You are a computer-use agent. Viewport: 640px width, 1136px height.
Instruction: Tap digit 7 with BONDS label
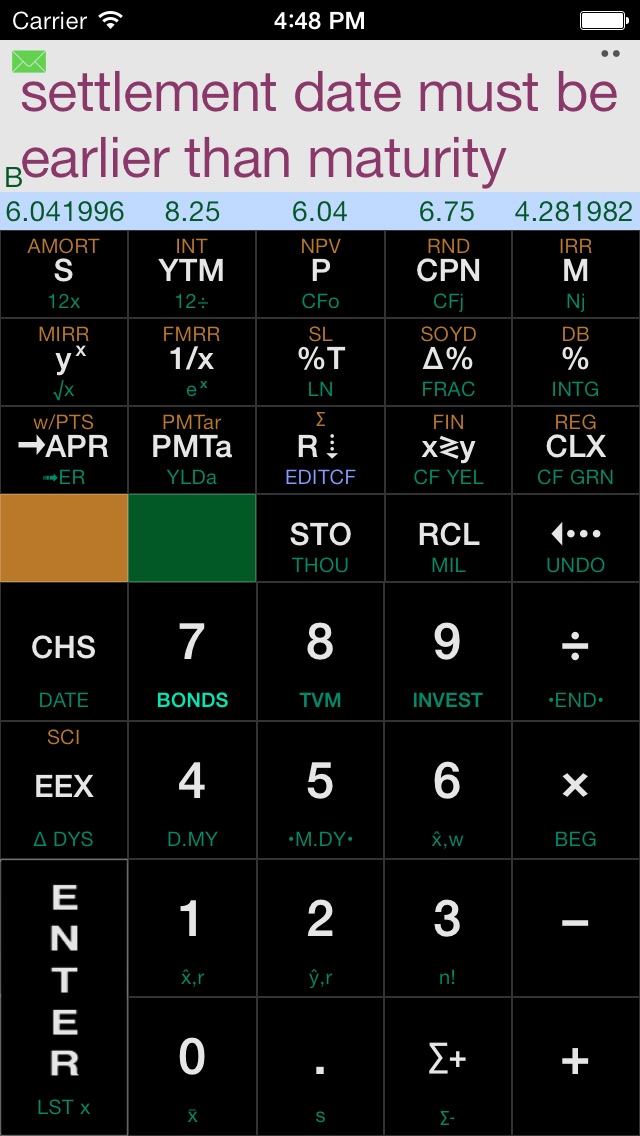pos(192,651)
